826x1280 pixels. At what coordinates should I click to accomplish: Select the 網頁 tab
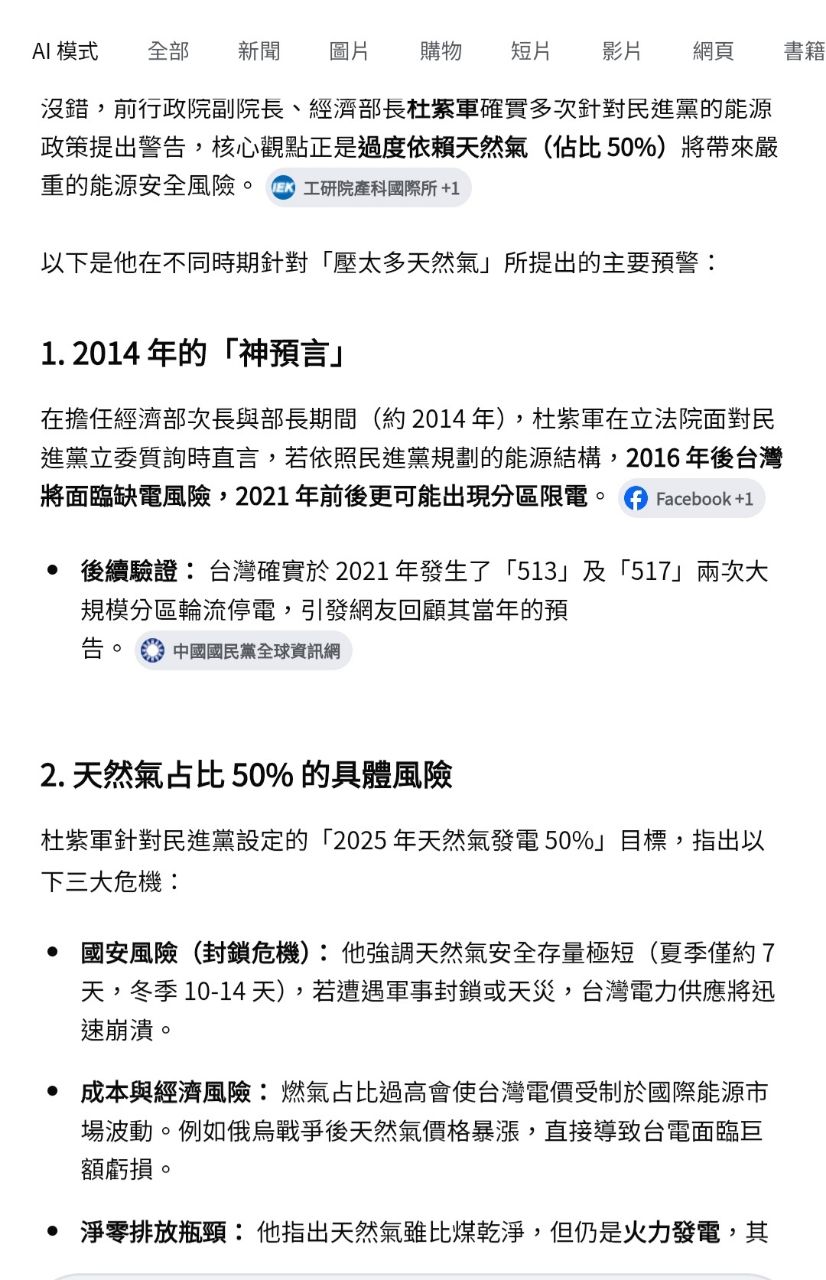tap(713, 51)
